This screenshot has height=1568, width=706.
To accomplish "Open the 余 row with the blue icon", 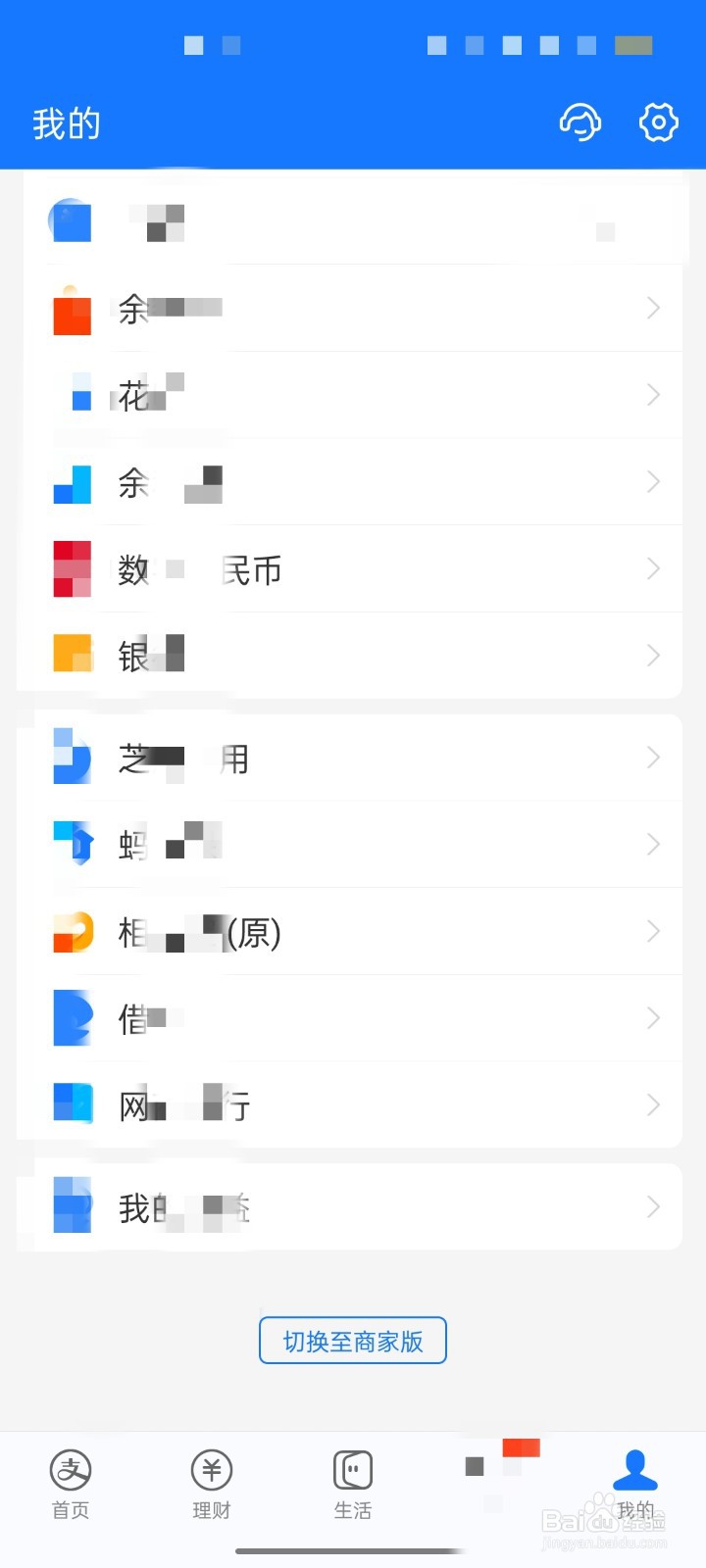I will [353, 482].
